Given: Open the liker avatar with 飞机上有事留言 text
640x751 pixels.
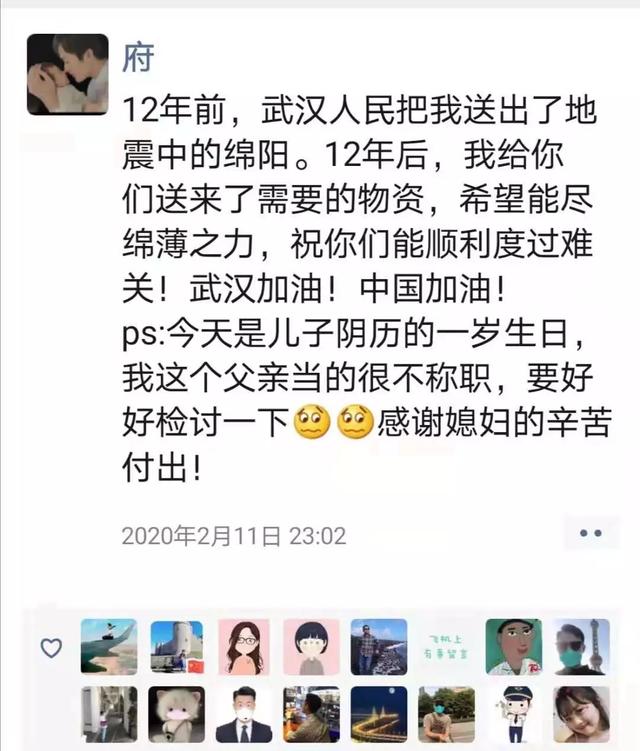Looking at the screenshot, I should 446,646.
